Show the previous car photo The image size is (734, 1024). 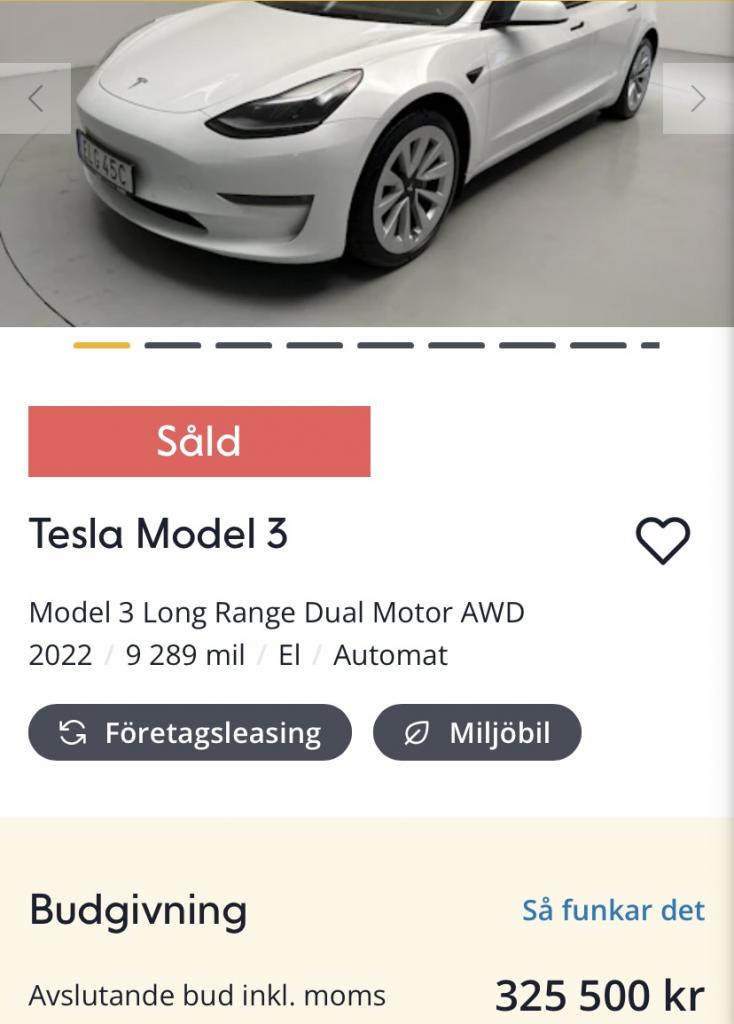click(35, 99)
